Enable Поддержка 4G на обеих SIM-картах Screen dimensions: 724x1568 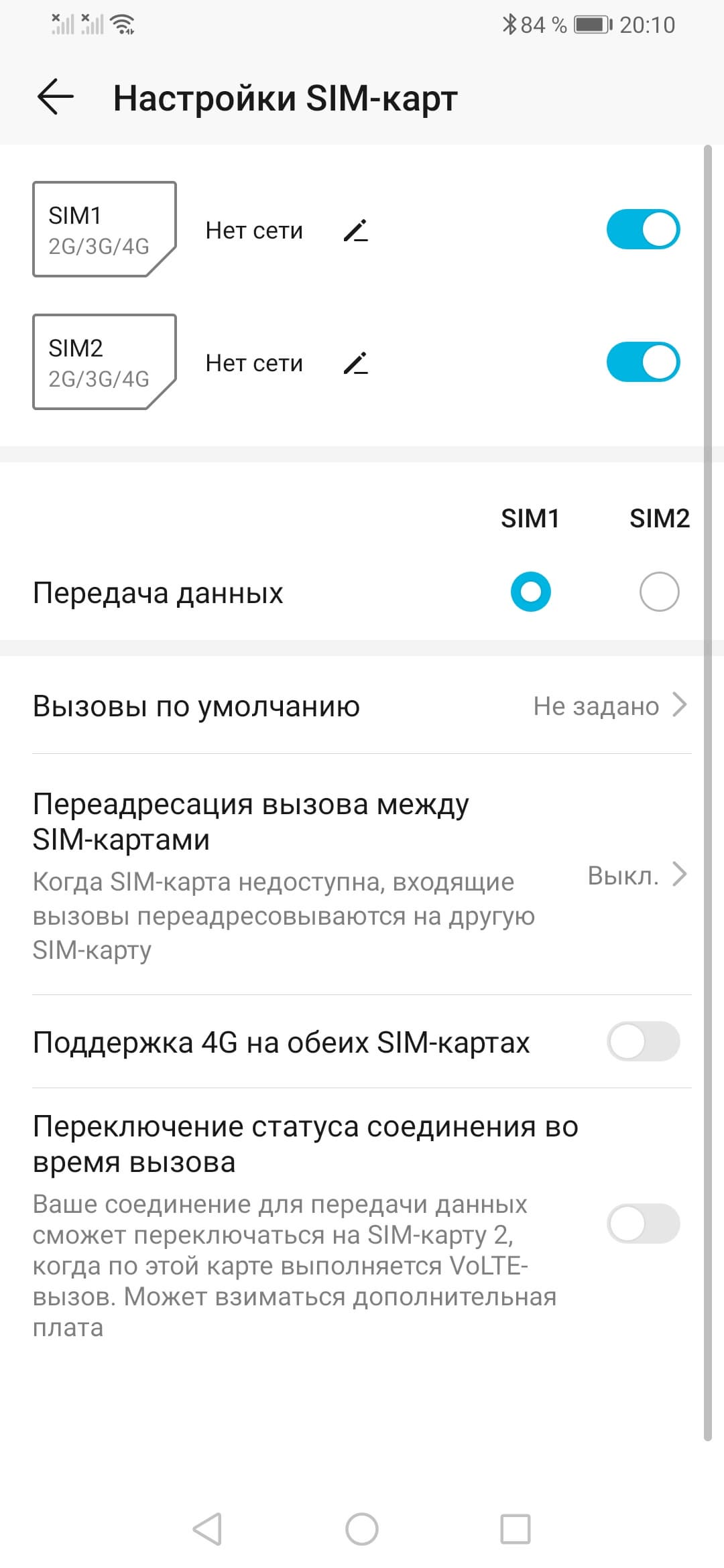coord(643,1041)
